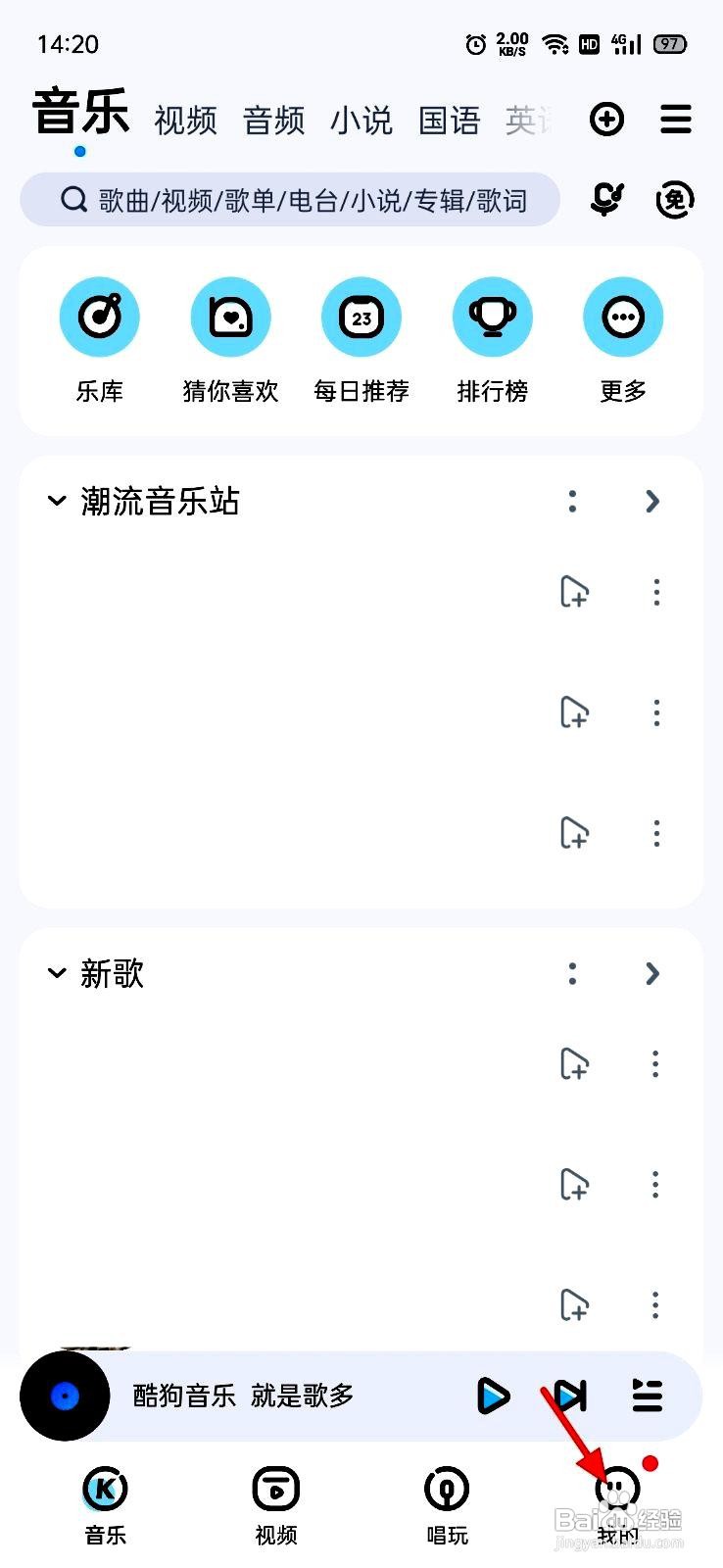Switch to 唱玩 bottom tab
Viewport: 723px width, 1568px height.
[x=447, y=1506]
